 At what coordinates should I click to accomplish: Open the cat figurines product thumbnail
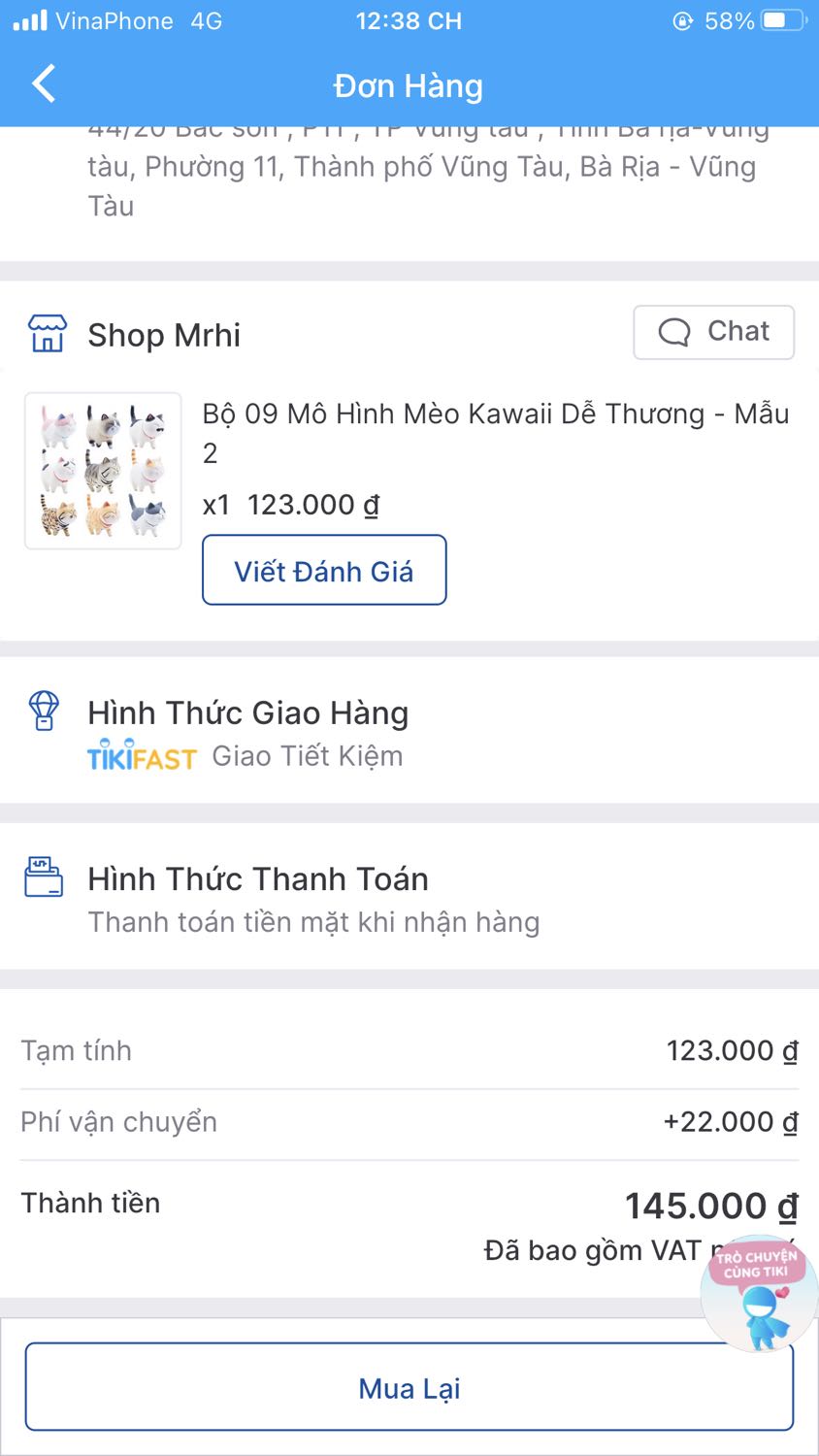[x=102, y=470]
